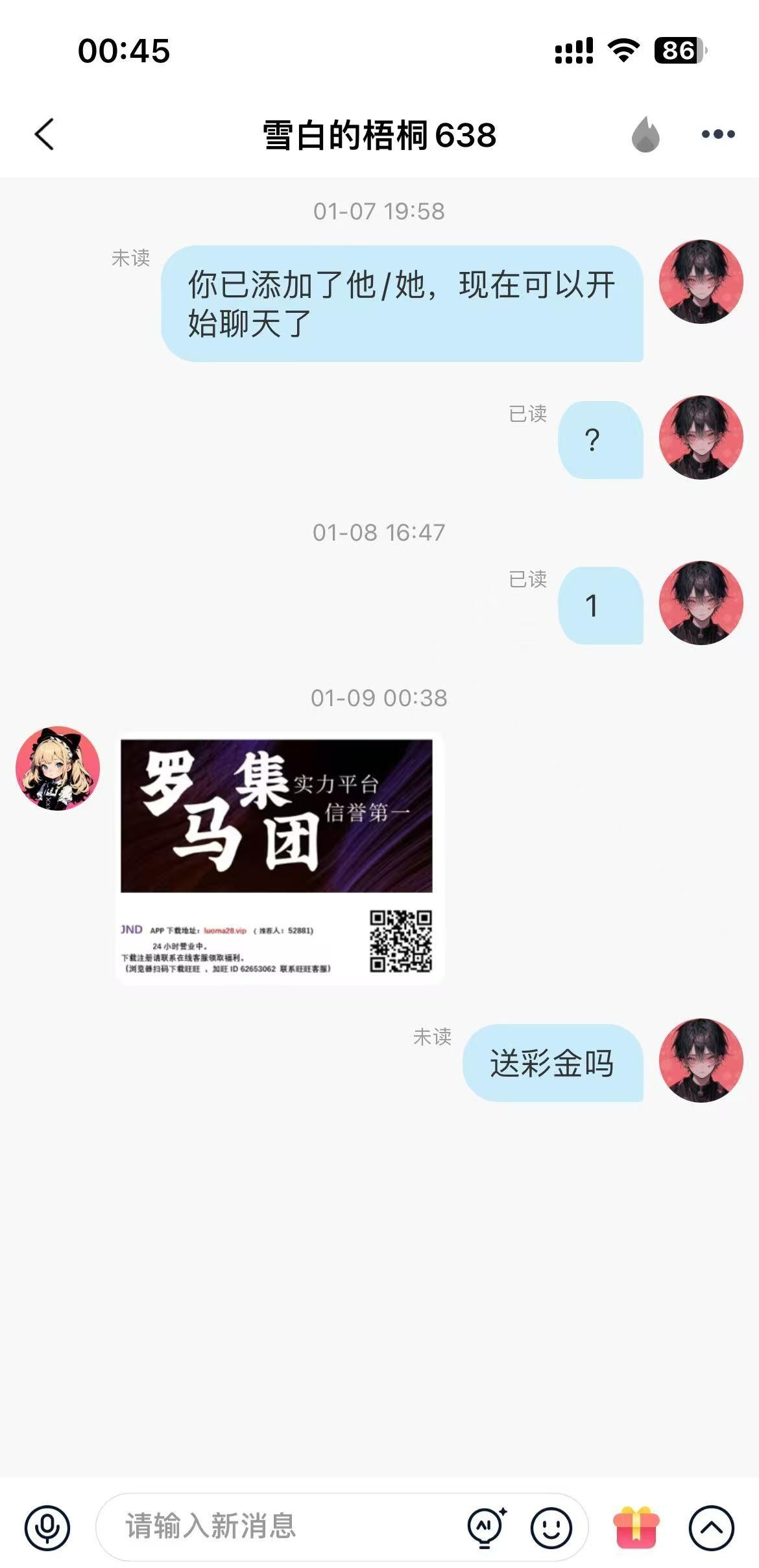This screenshot has width=759, height=1568.
Task: Open the sender's blonde girl avatar
Action: [58, 768]
